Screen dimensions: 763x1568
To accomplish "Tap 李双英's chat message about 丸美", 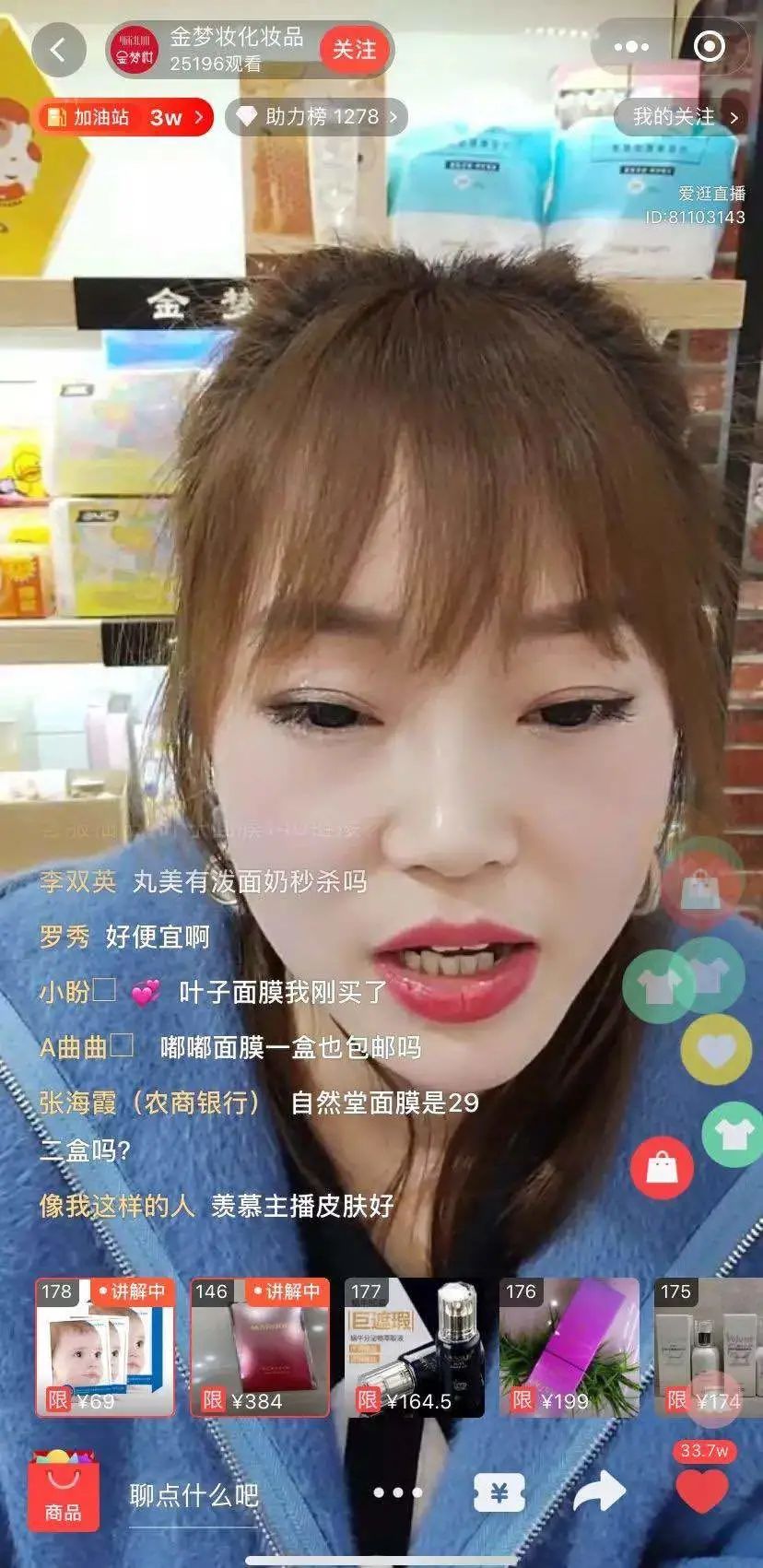I will tap(207, 883).
